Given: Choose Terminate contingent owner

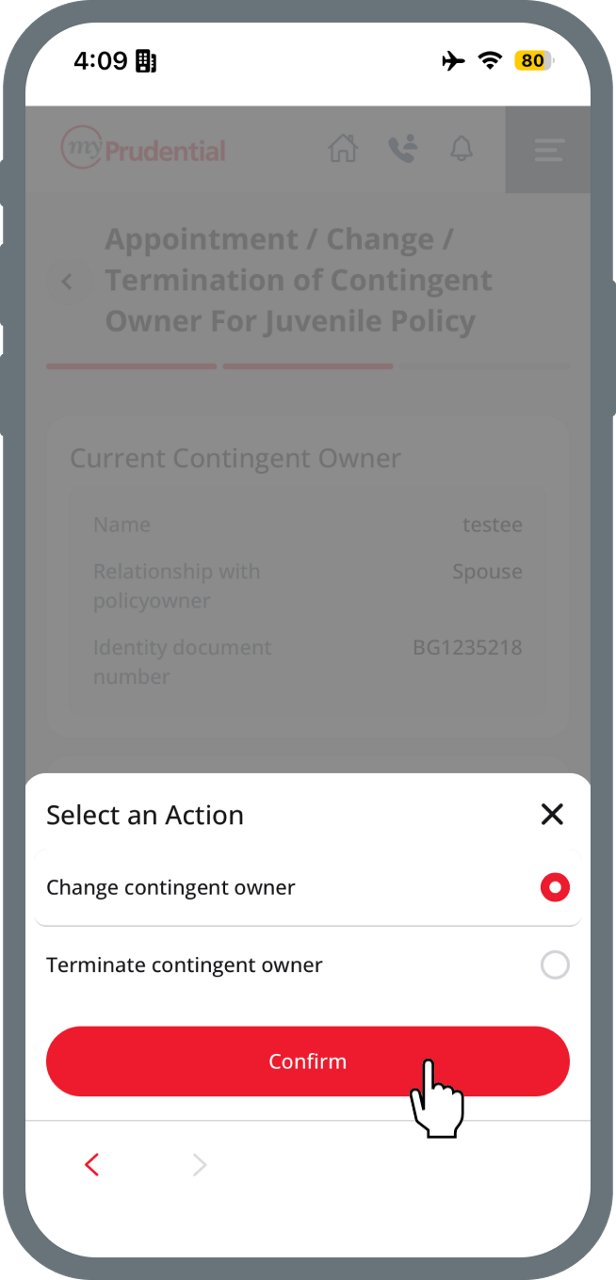Looking at the screenshot, I should [307, 965].
